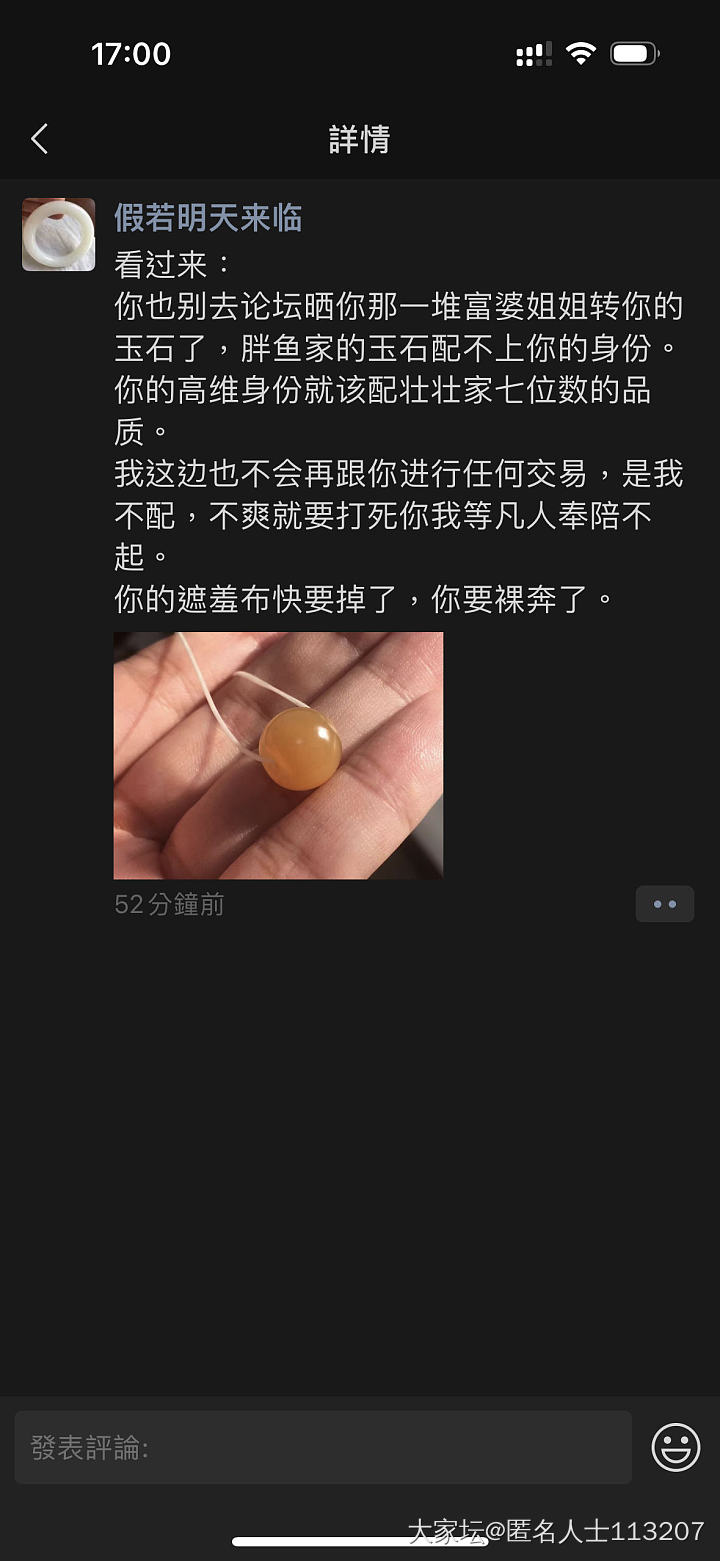View the attached amber bead photo
Viewport: 720px width, 1561px height.
pos(278,755)
